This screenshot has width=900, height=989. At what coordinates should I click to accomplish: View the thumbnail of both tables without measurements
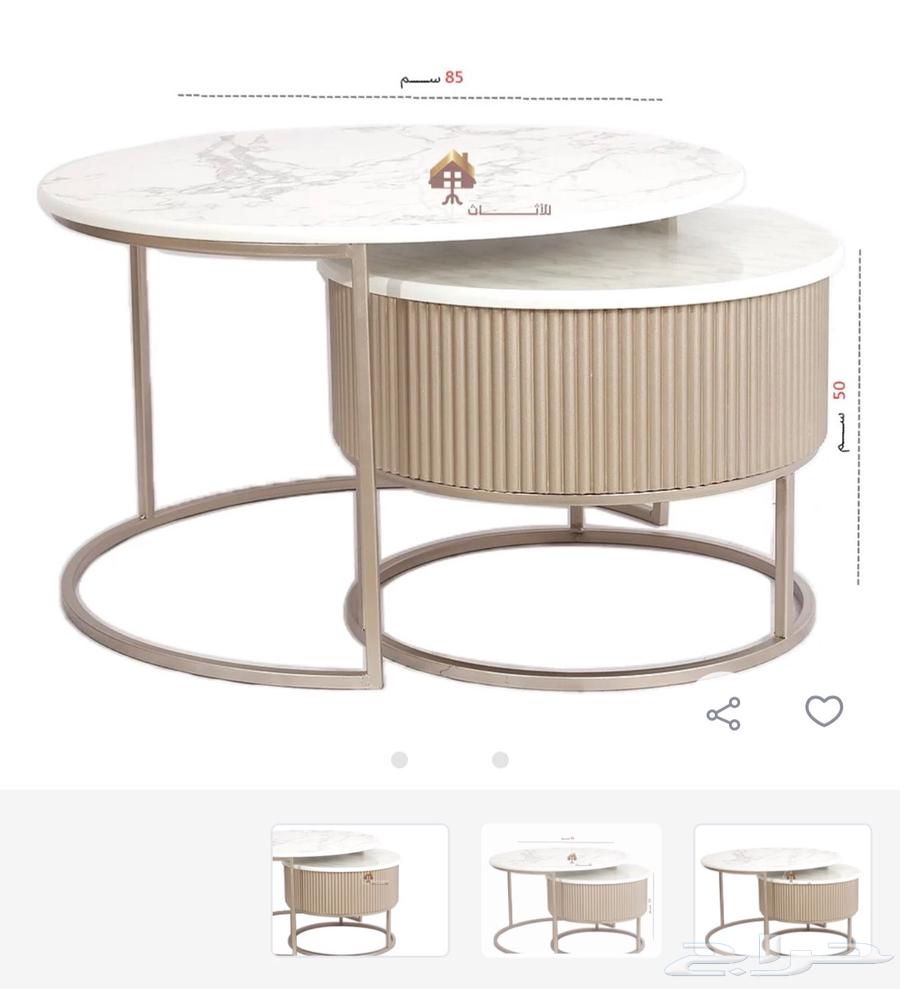pyautogui.click(x=783, y=890)
